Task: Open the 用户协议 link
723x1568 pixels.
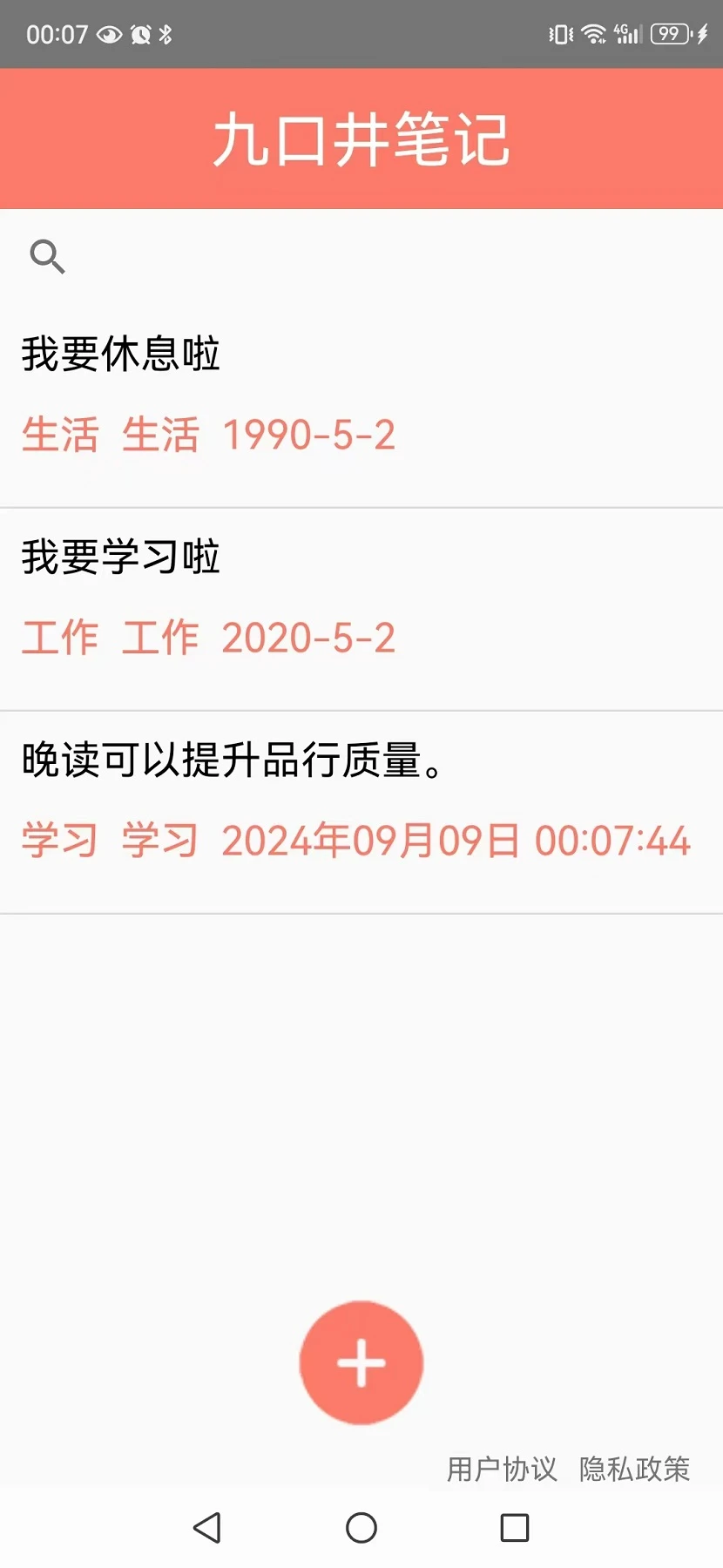Action: tap(500, 1470)
